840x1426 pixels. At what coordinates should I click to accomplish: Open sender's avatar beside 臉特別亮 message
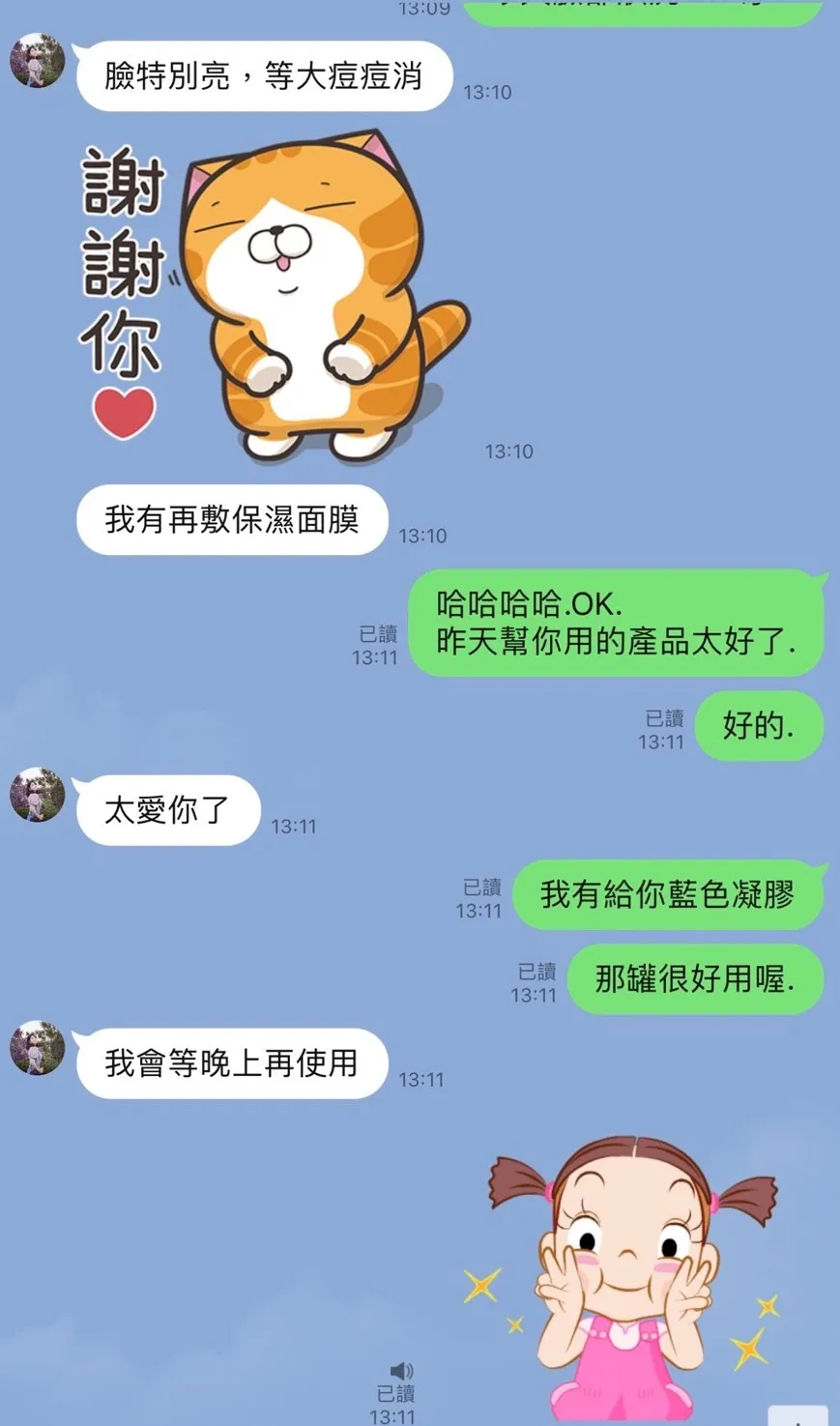click(38, 60)
